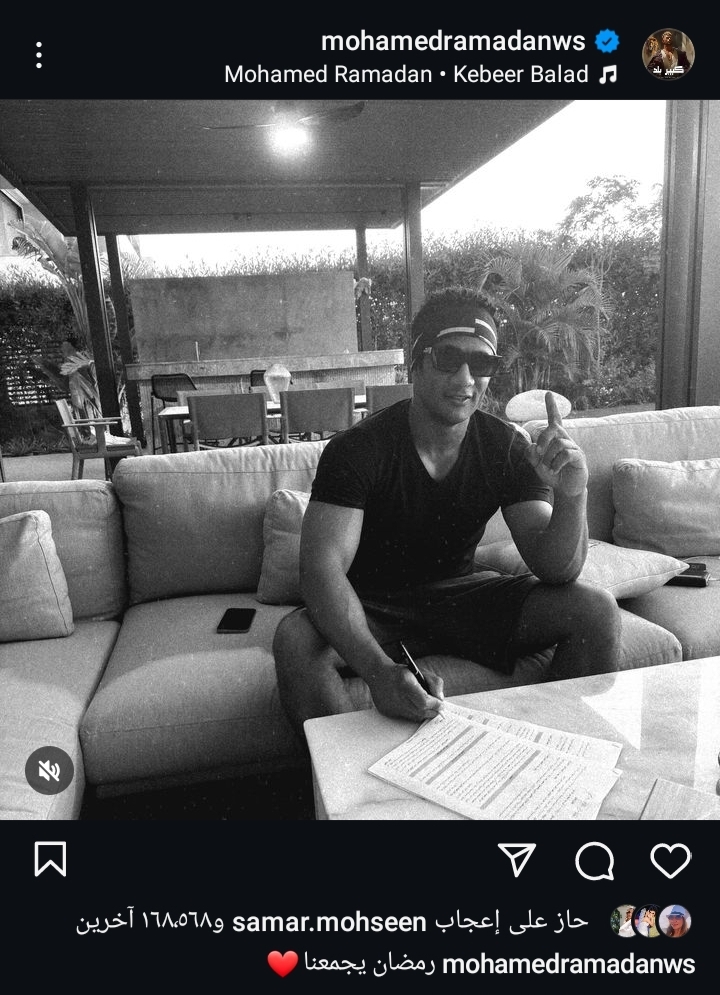Unmute the video sound
The image size is (720, 995).
(x=50, y=770)
